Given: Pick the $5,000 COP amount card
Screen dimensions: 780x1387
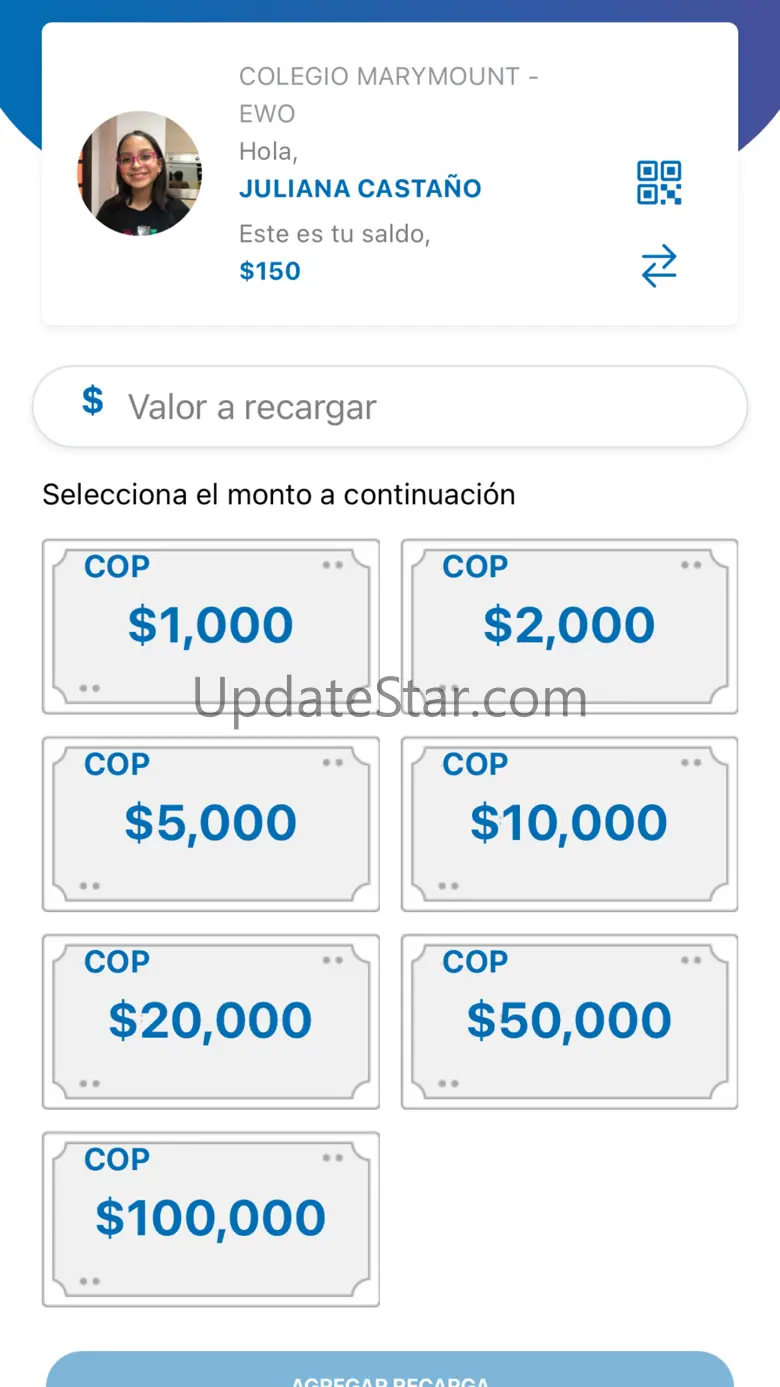Looking at the screenshot, I should 211,824.
